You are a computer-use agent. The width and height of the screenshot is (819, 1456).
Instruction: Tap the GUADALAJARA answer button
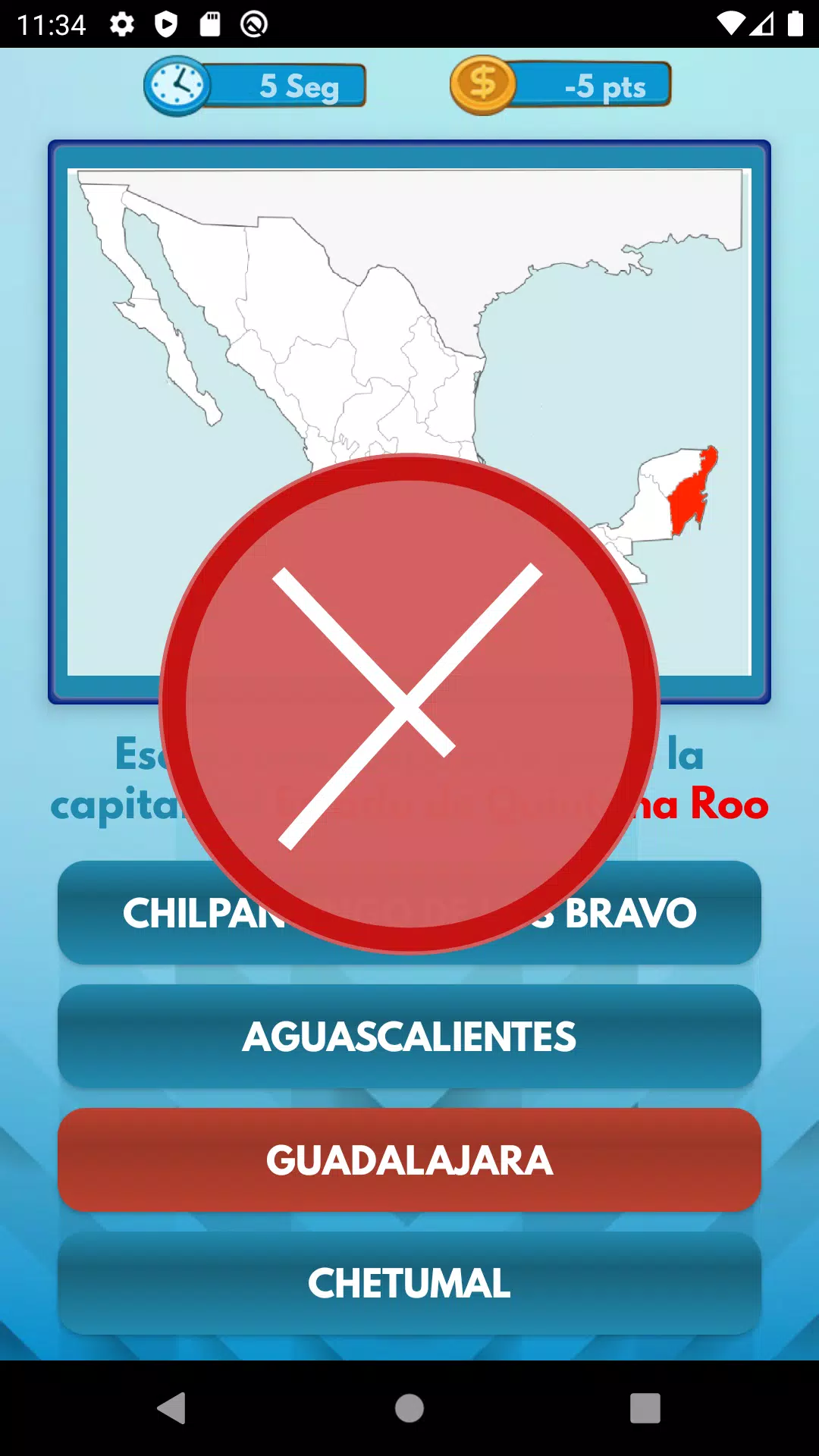409,1159
